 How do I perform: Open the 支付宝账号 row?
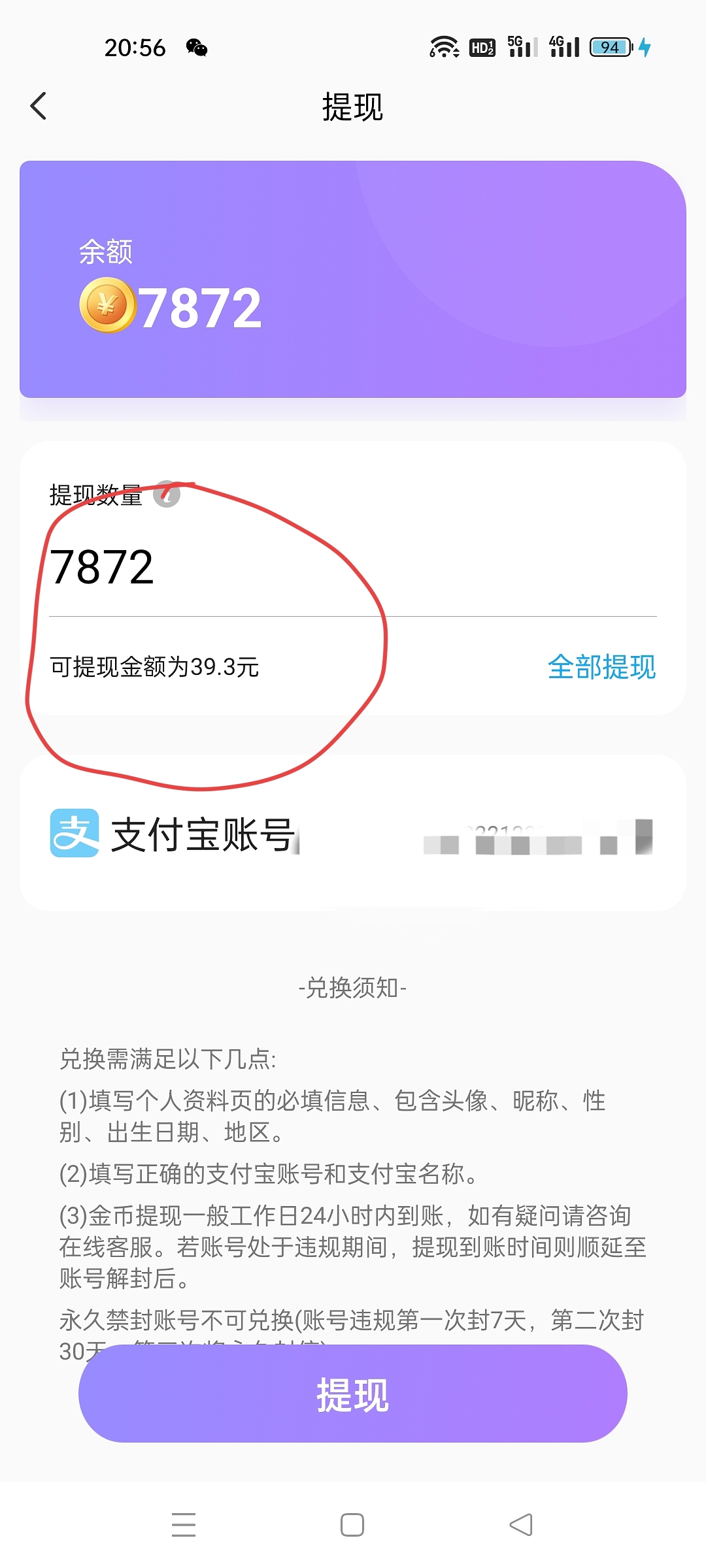(353, 833)
